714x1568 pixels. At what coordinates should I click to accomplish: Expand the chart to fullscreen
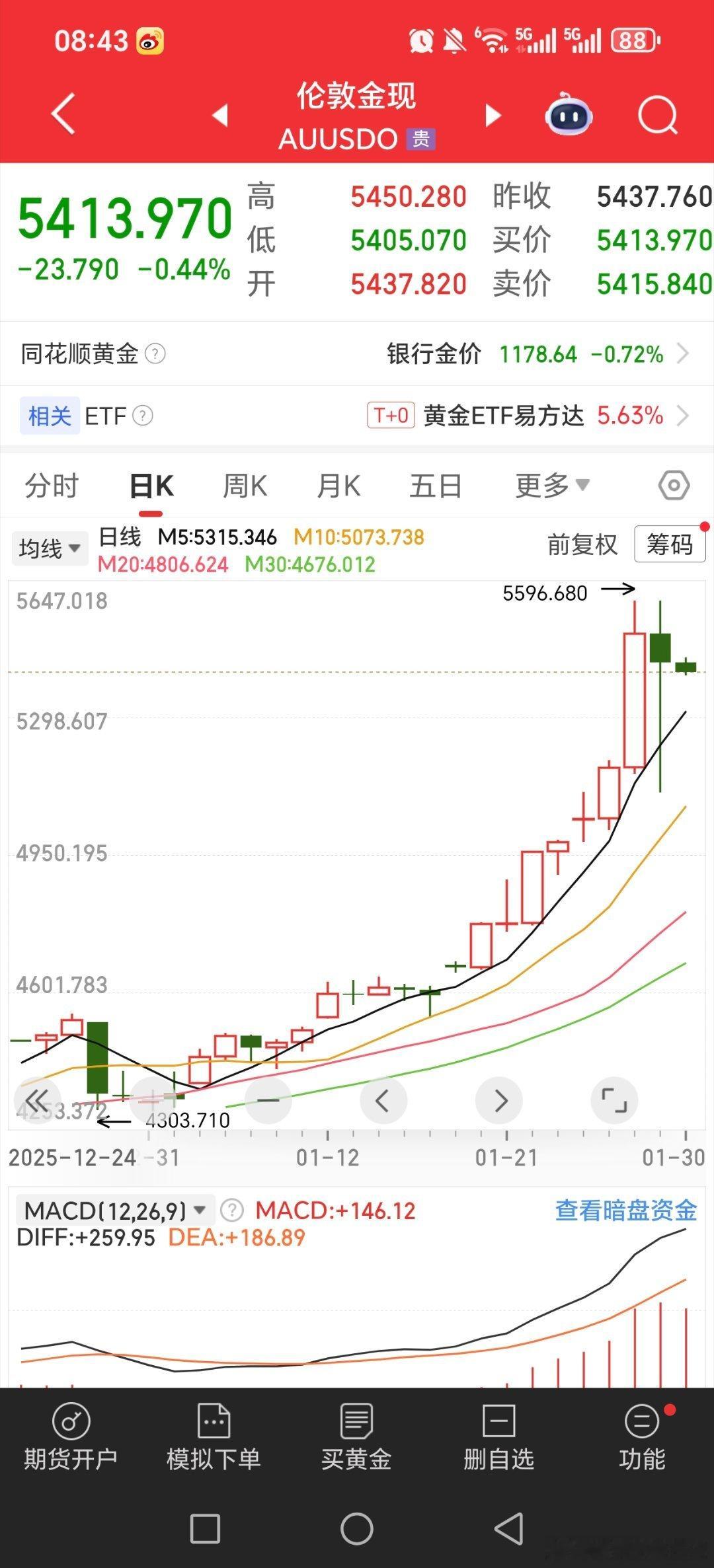[614, 1100]
